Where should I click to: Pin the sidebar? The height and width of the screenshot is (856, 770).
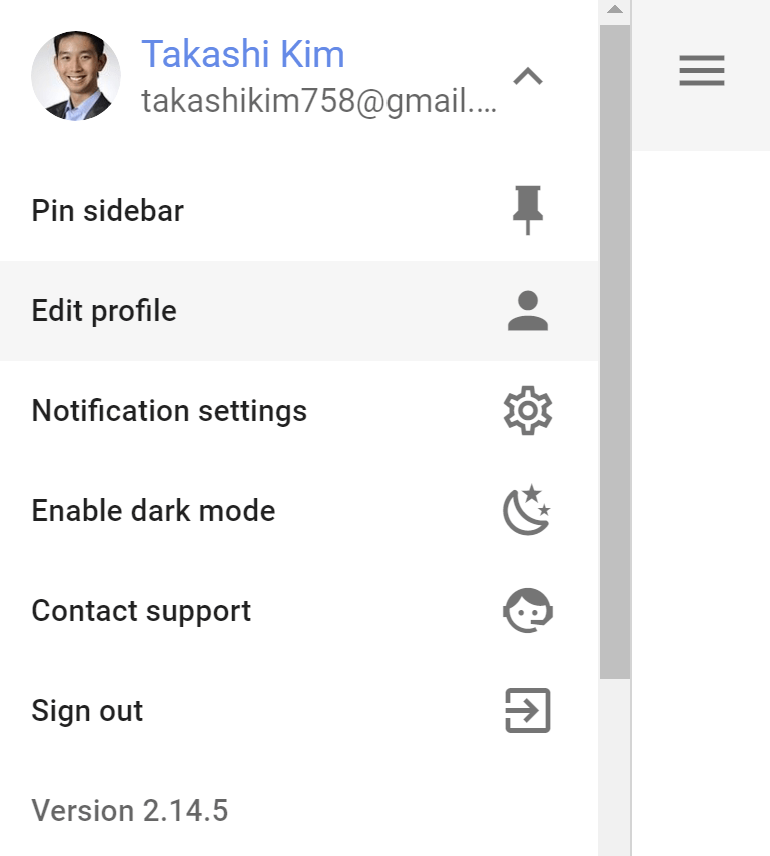click(x=299, y=211)
